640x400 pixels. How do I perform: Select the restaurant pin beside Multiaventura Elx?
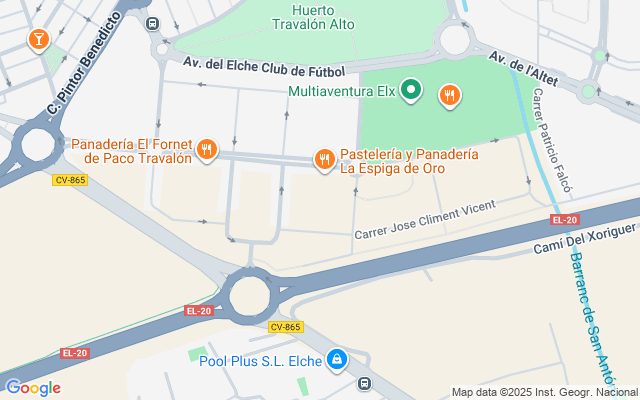[450, 95]
